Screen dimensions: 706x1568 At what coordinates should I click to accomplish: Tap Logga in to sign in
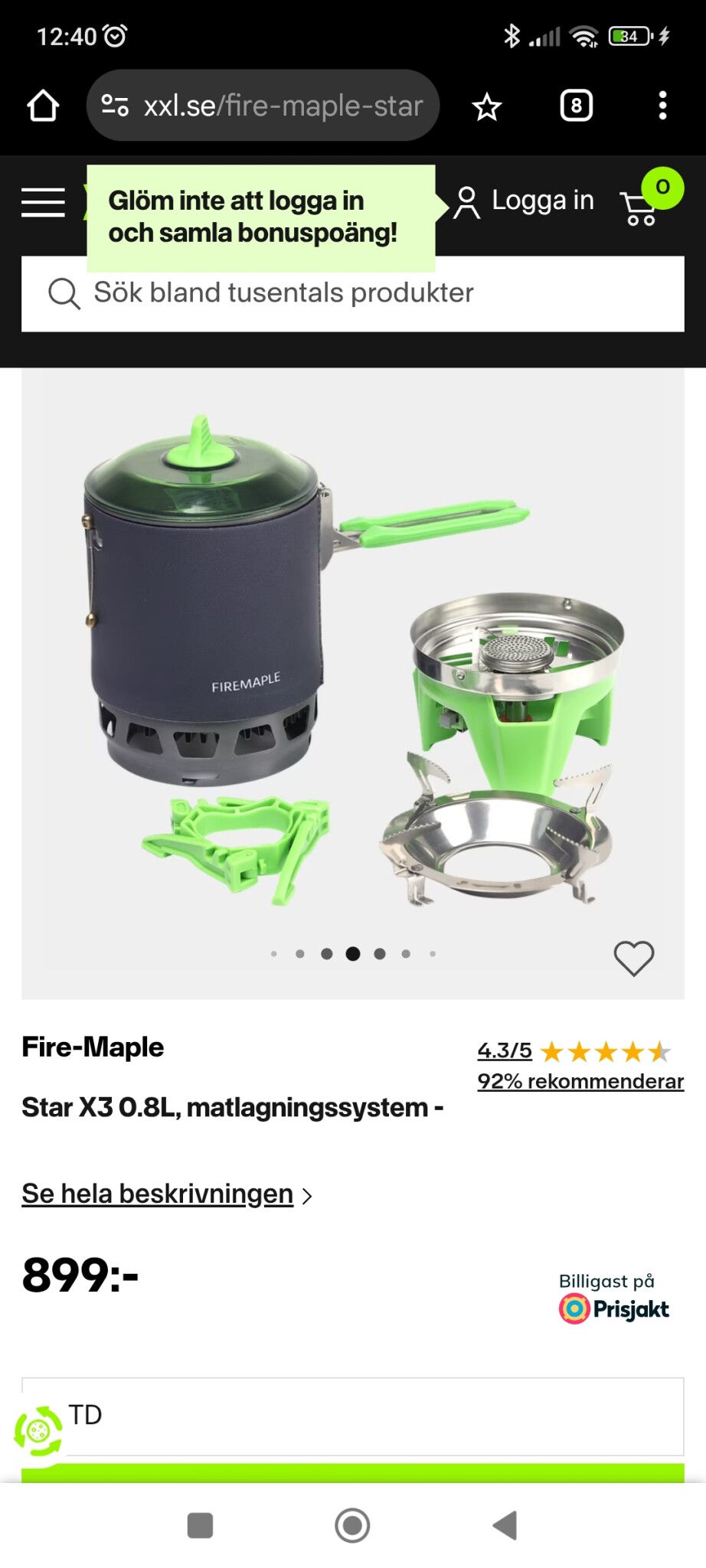pos(525,201)
